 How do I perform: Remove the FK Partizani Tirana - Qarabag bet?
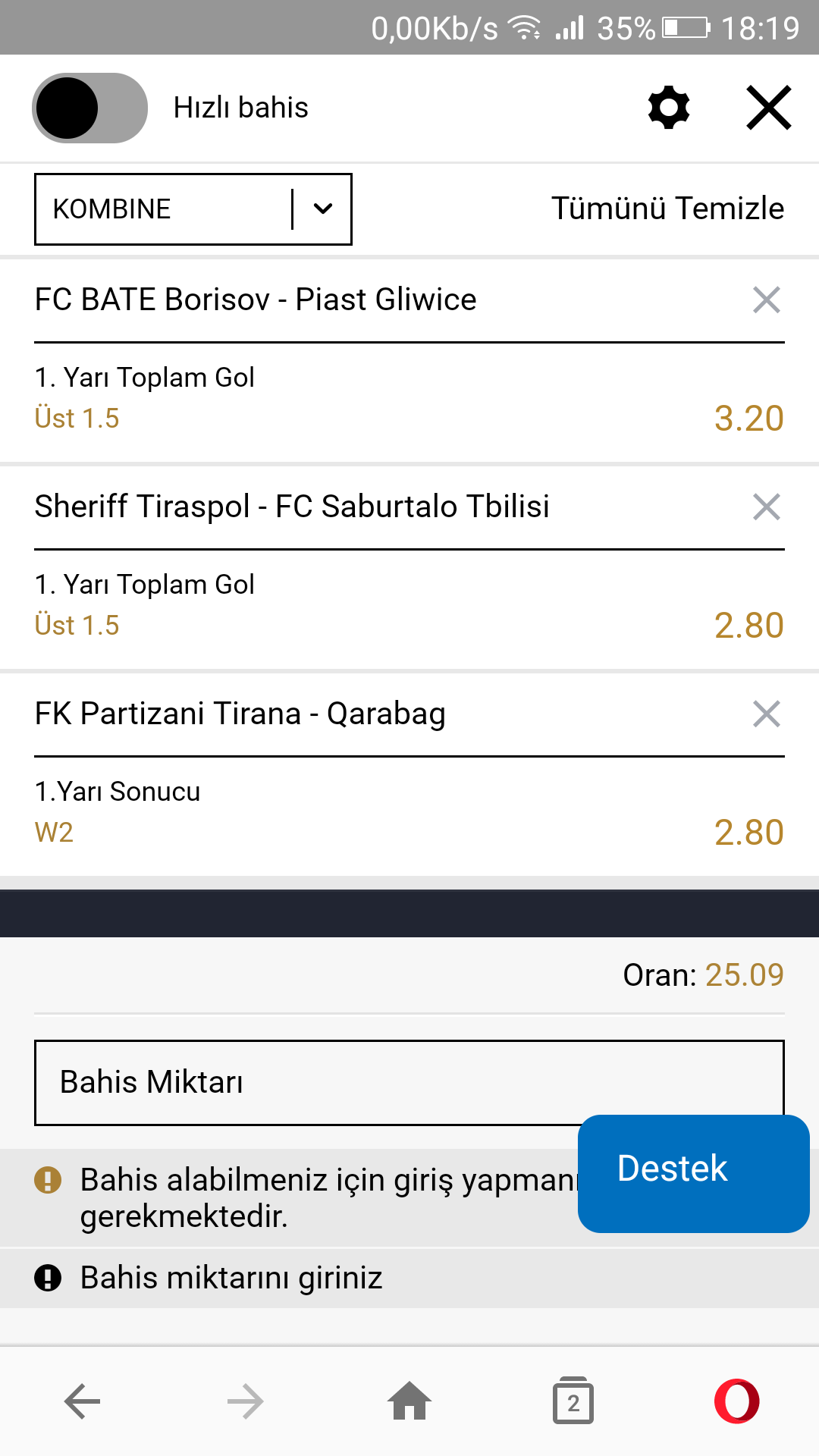coord(767,714)
